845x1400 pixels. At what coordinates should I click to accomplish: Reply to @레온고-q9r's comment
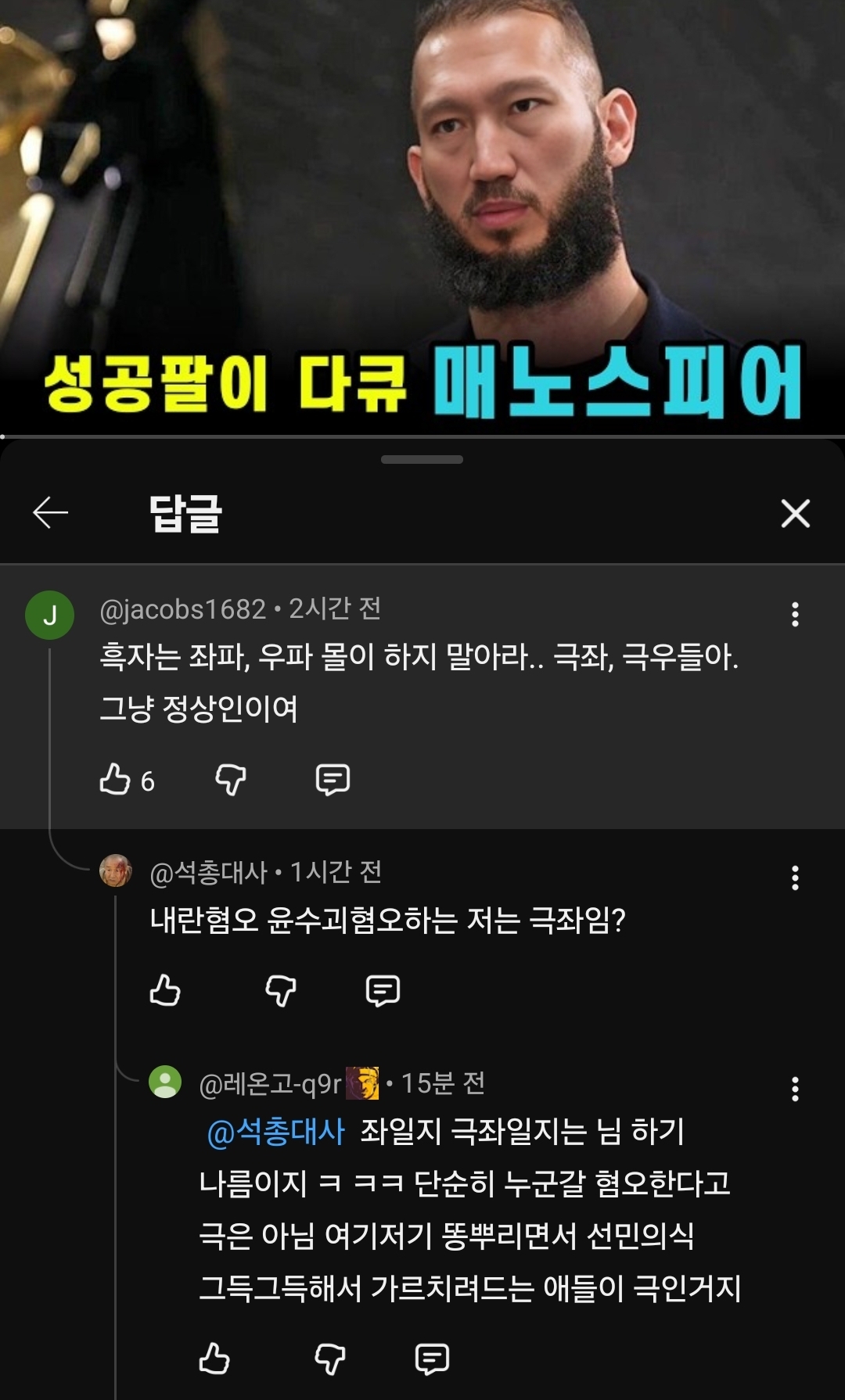point(432,1359)
